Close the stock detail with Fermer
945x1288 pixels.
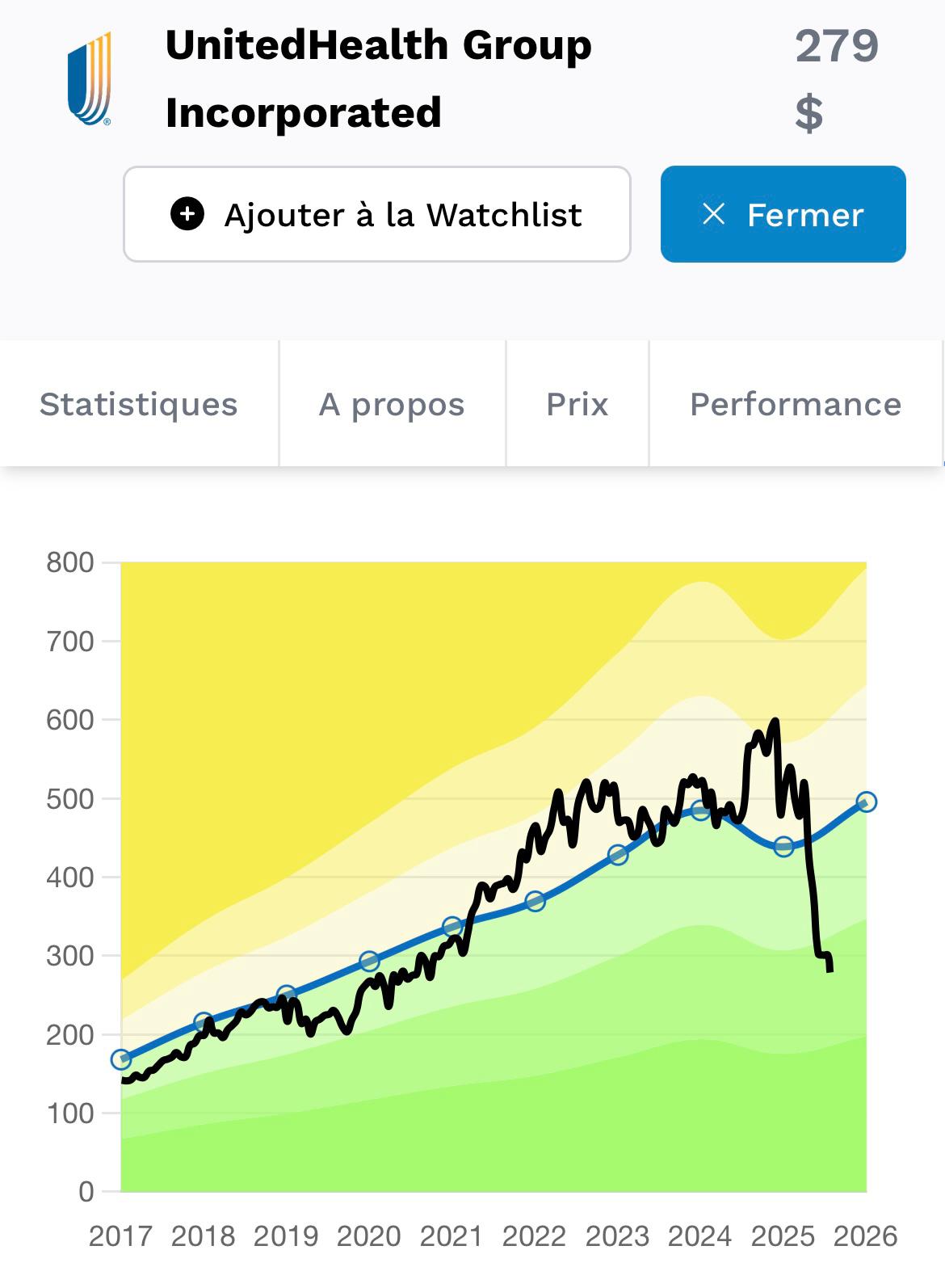pyautogui.click(x=783, y=214)
